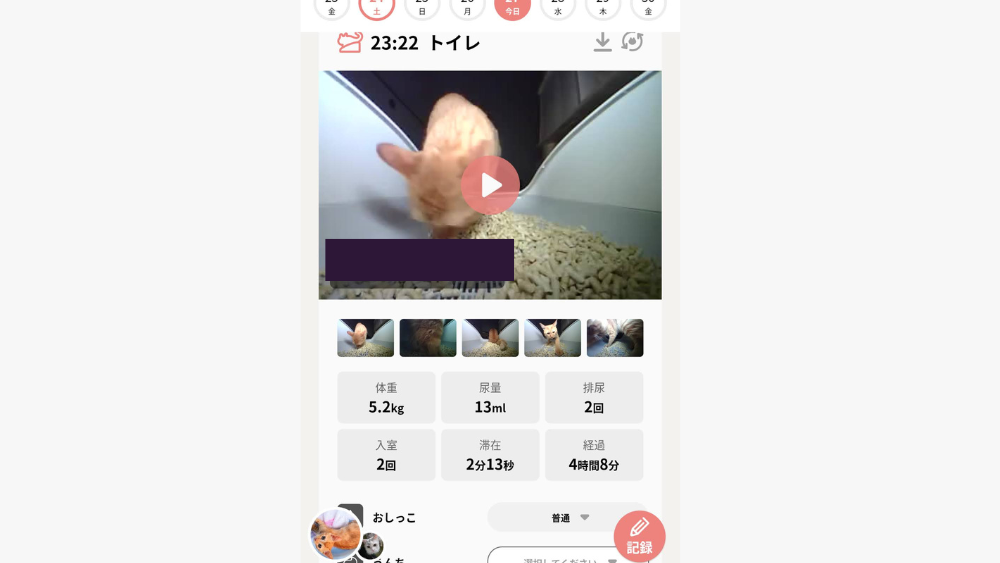This screenshot has width=1000, height=563.
Task: Open the large orange cat profile avatar
Action: pyautogui.click(x=335, y=534)
